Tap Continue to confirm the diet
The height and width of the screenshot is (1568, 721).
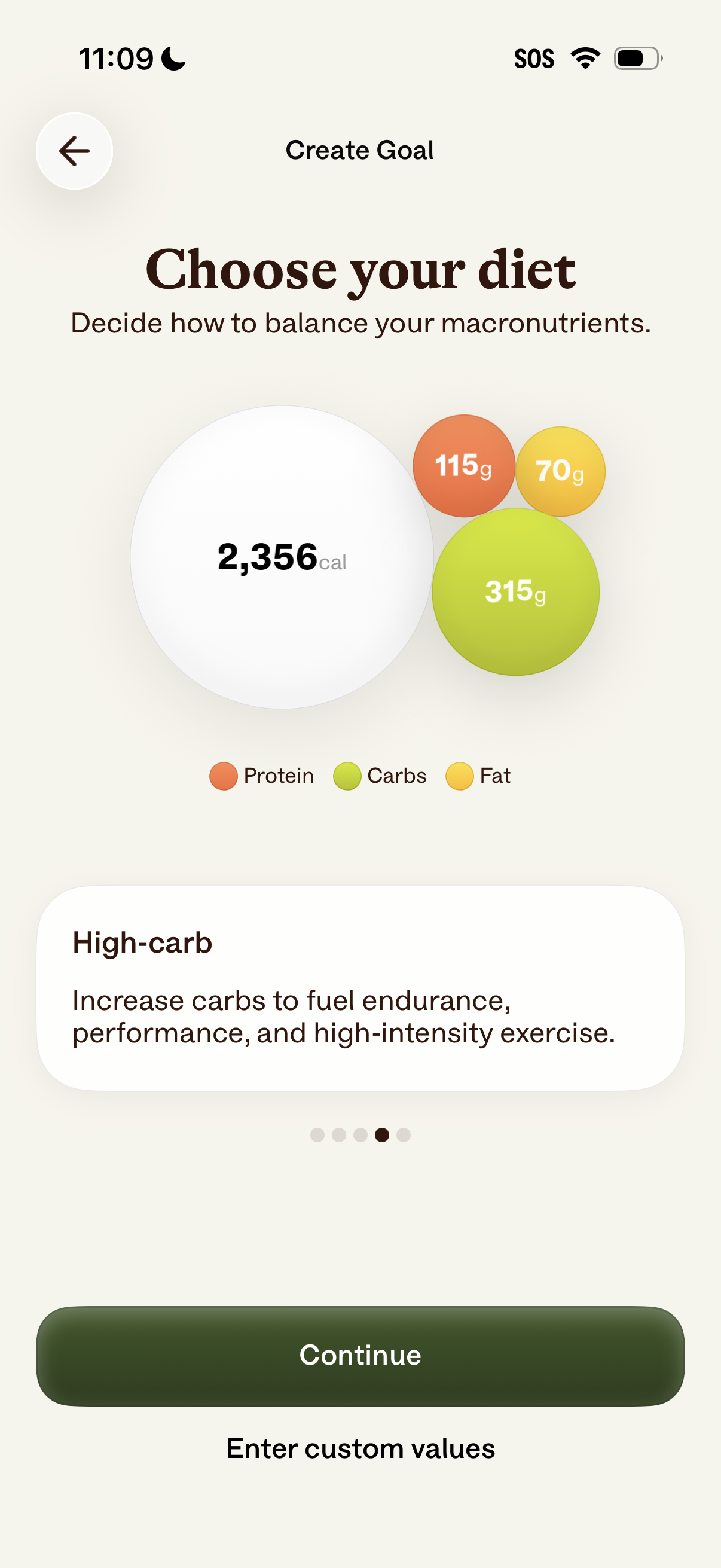360,1356
